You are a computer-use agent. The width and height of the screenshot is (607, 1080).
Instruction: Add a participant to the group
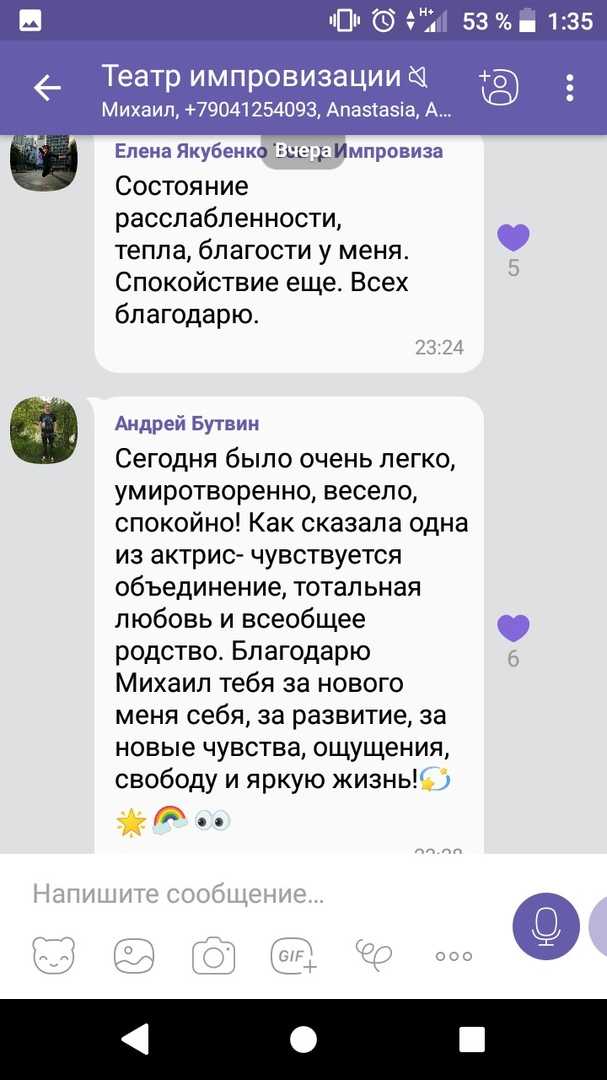click(x=499, y=87)
